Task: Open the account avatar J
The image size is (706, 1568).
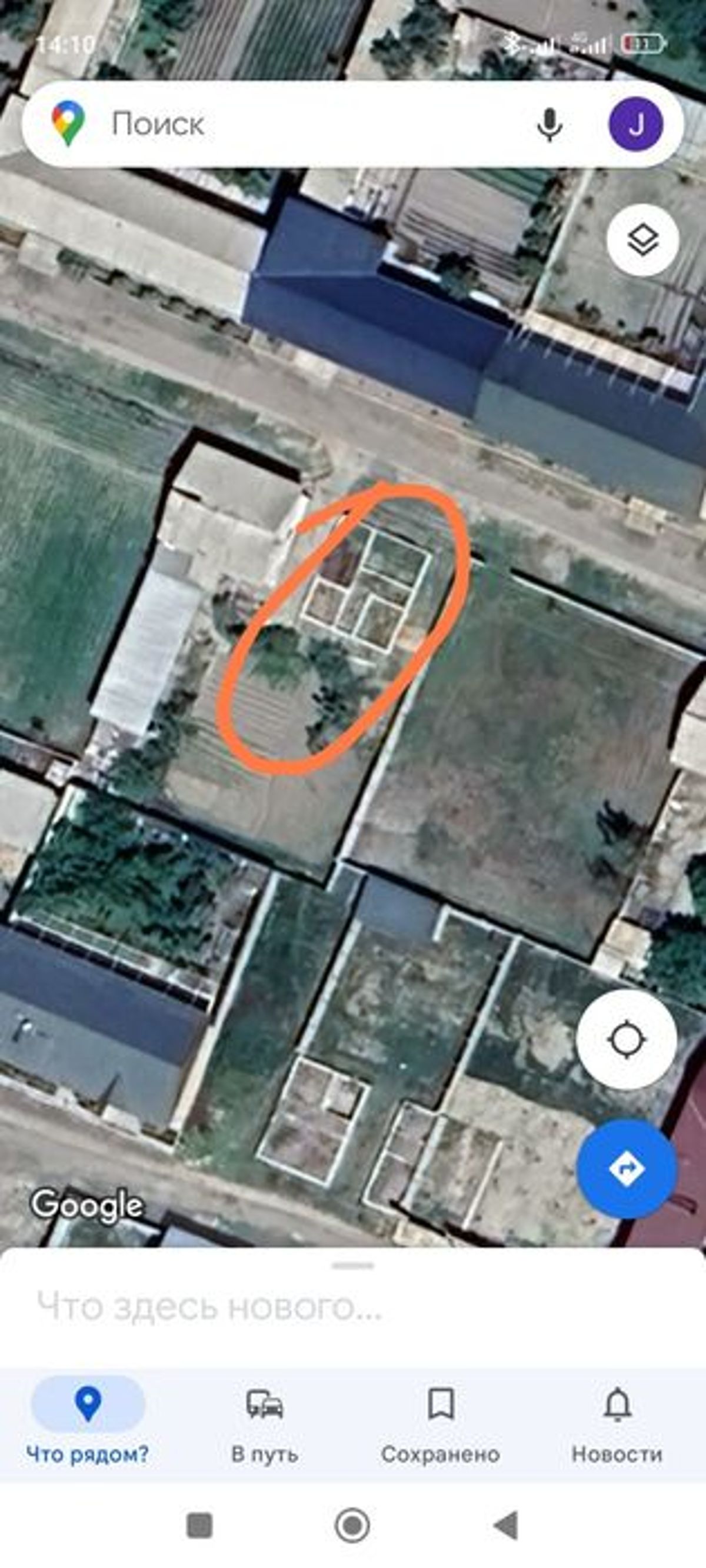Action: (x=635, y=125)
